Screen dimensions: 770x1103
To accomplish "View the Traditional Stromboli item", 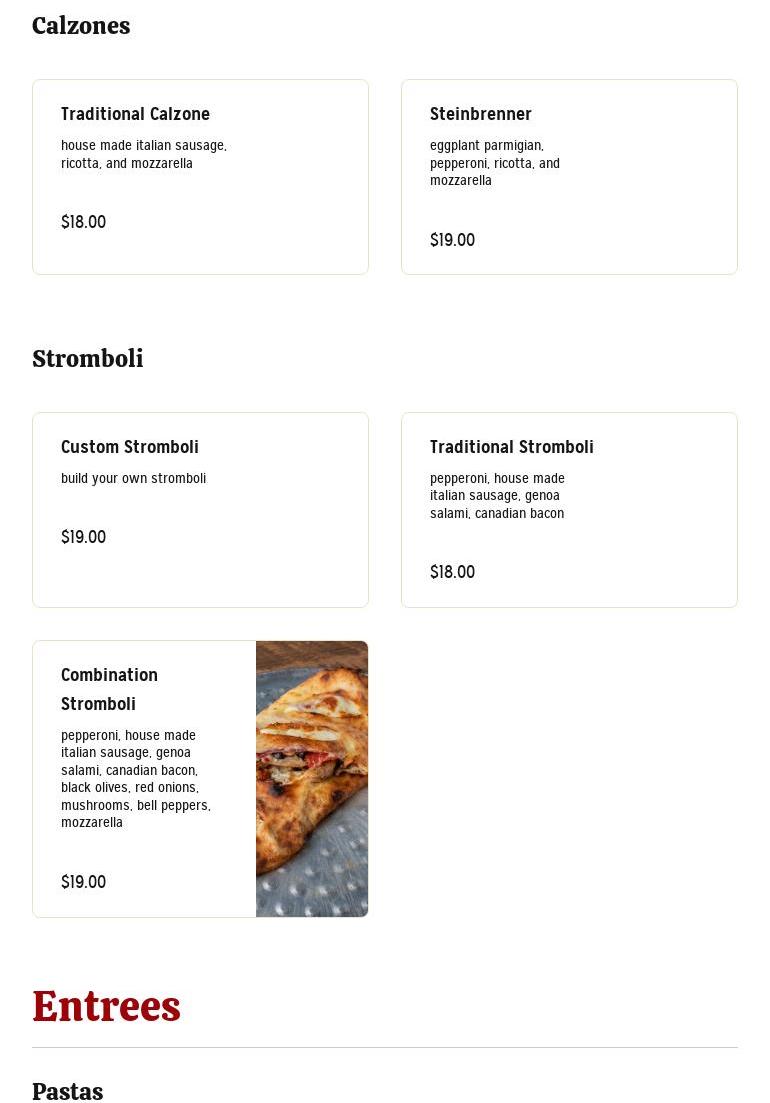I will 569,509.
